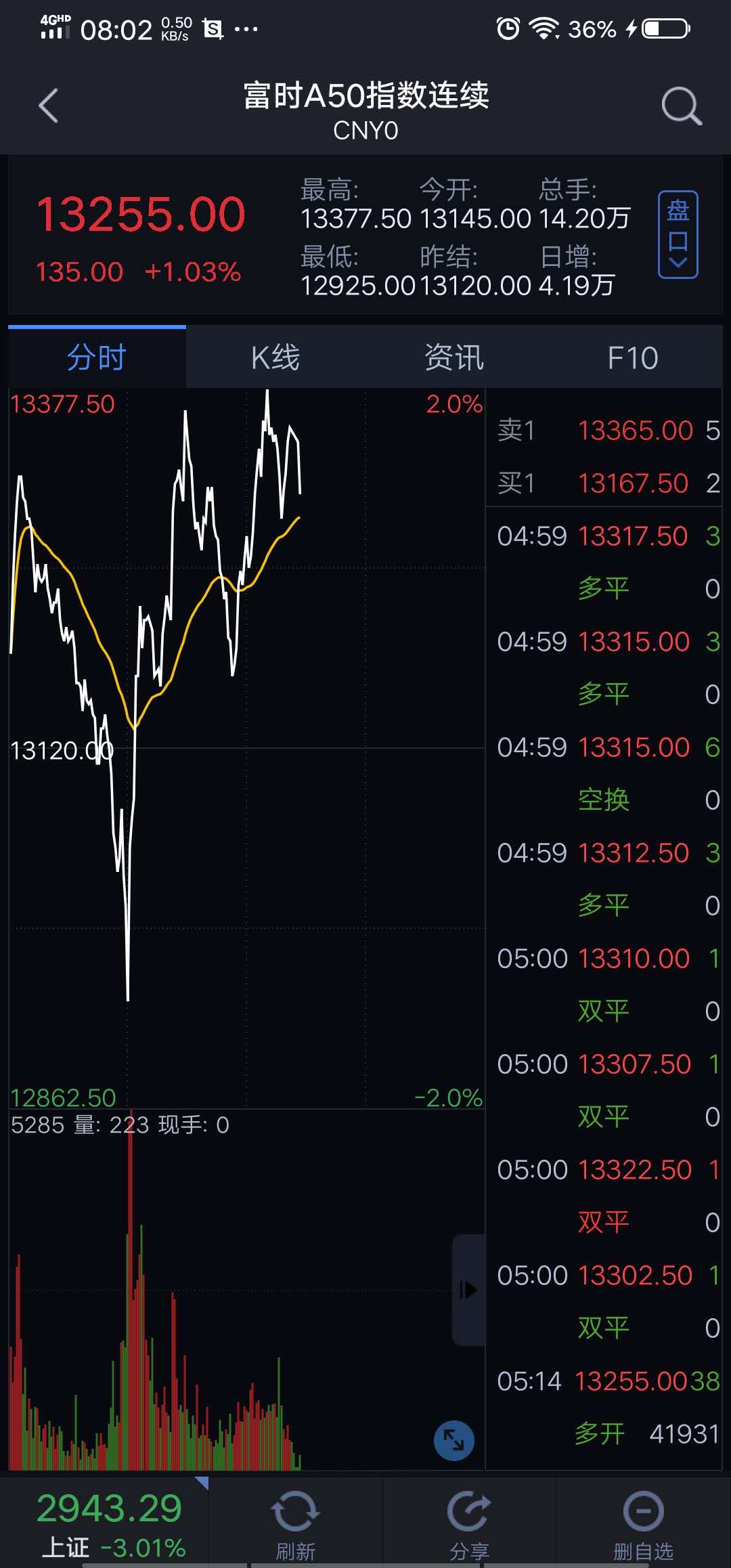Select the 分时 chart tab
The image size is (731, 1568).
click(x=97, y=357)
